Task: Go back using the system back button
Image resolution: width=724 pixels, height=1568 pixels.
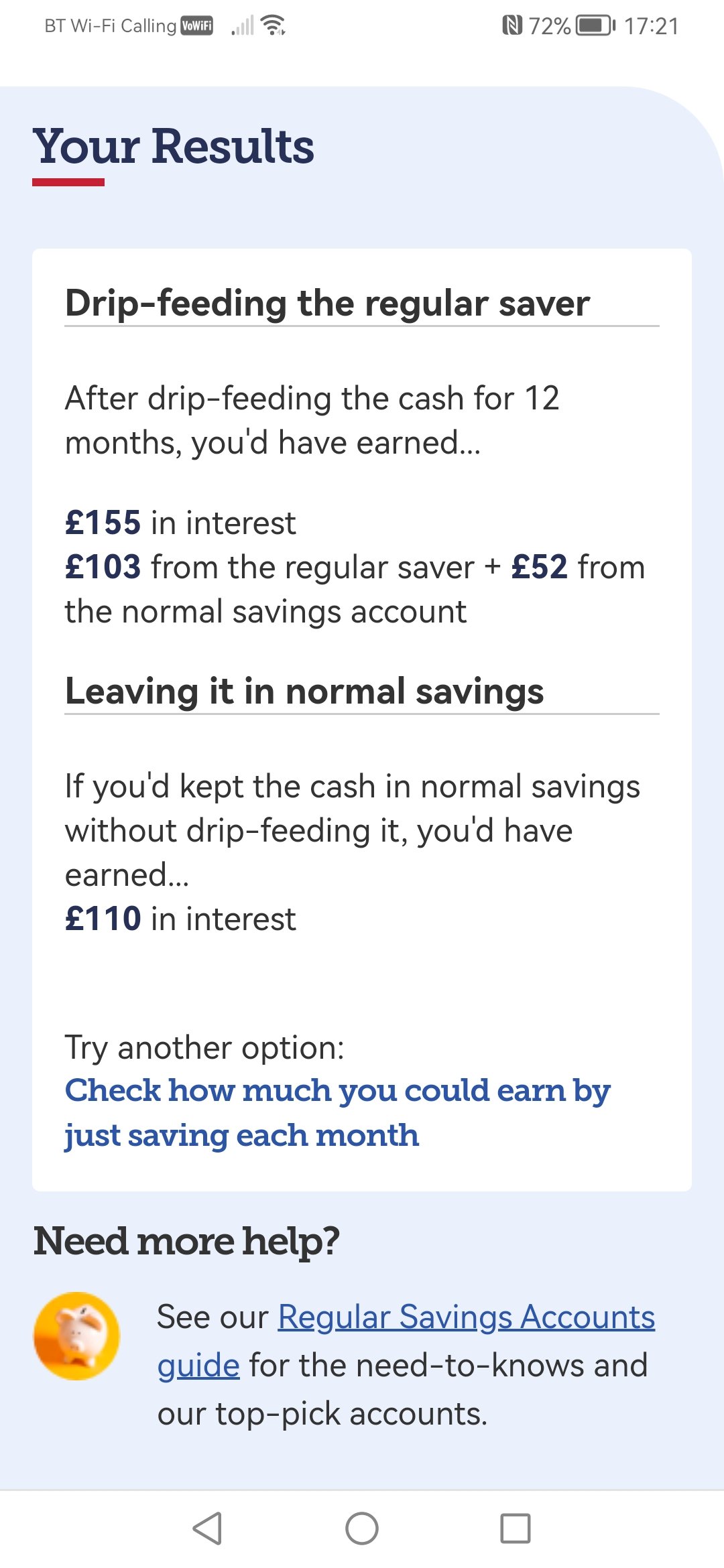Action: click(x=207, y=1528)
